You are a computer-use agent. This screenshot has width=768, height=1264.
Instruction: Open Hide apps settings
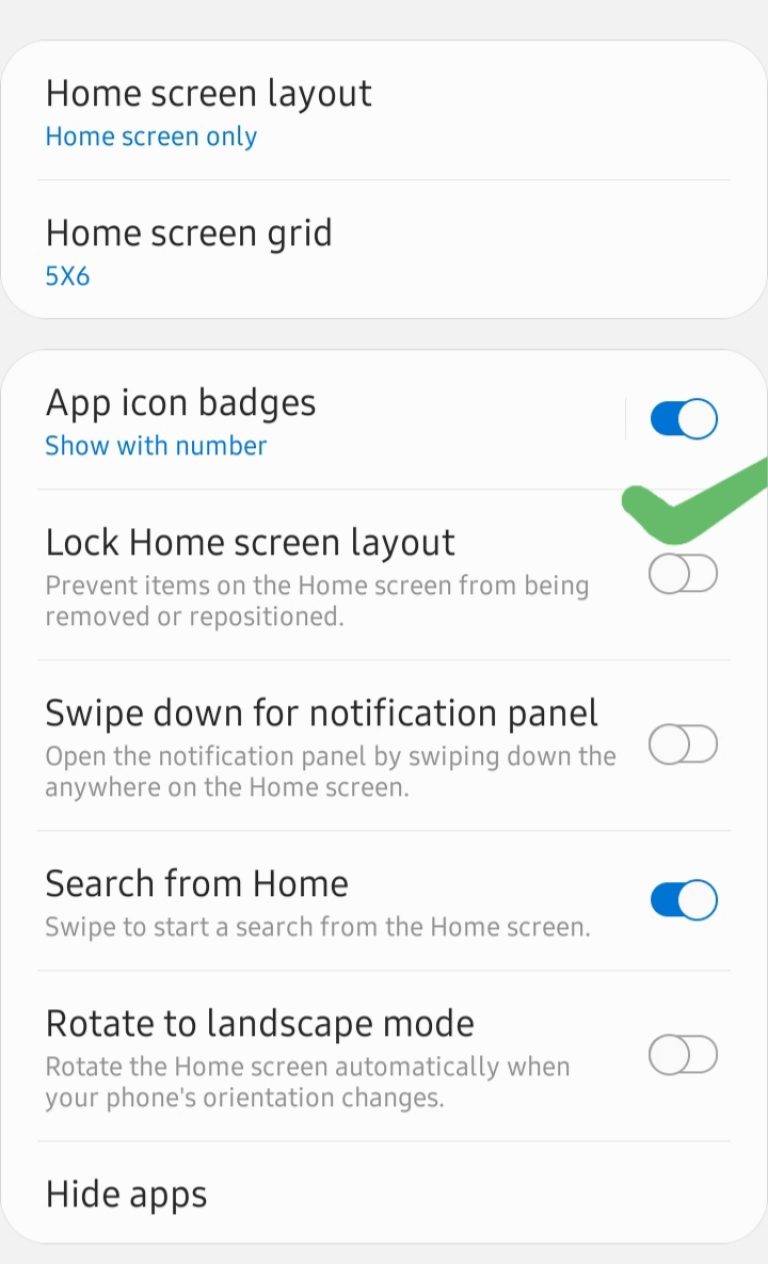(x=126, y=1192)
